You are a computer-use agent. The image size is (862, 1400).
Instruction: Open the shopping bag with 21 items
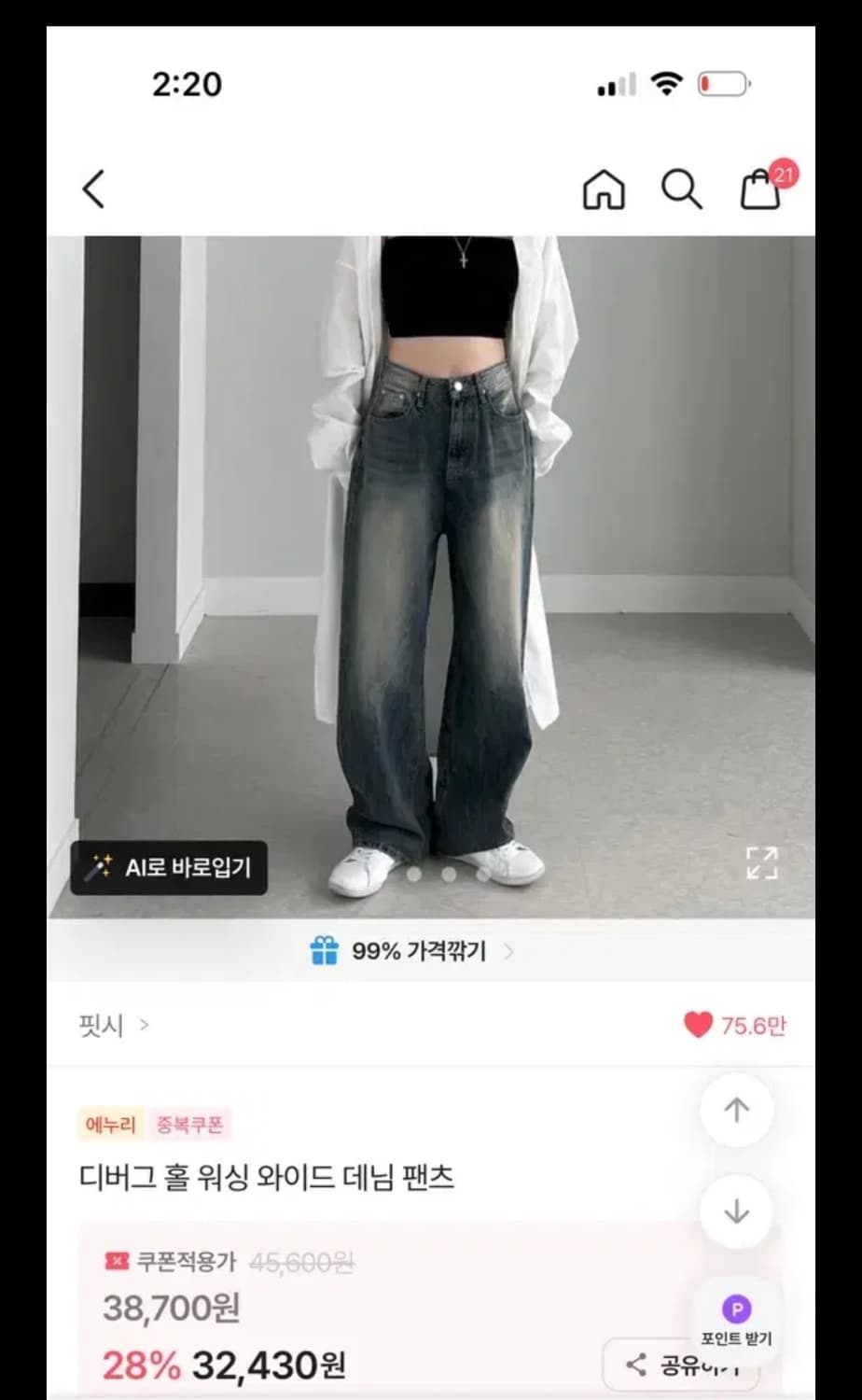761,189
